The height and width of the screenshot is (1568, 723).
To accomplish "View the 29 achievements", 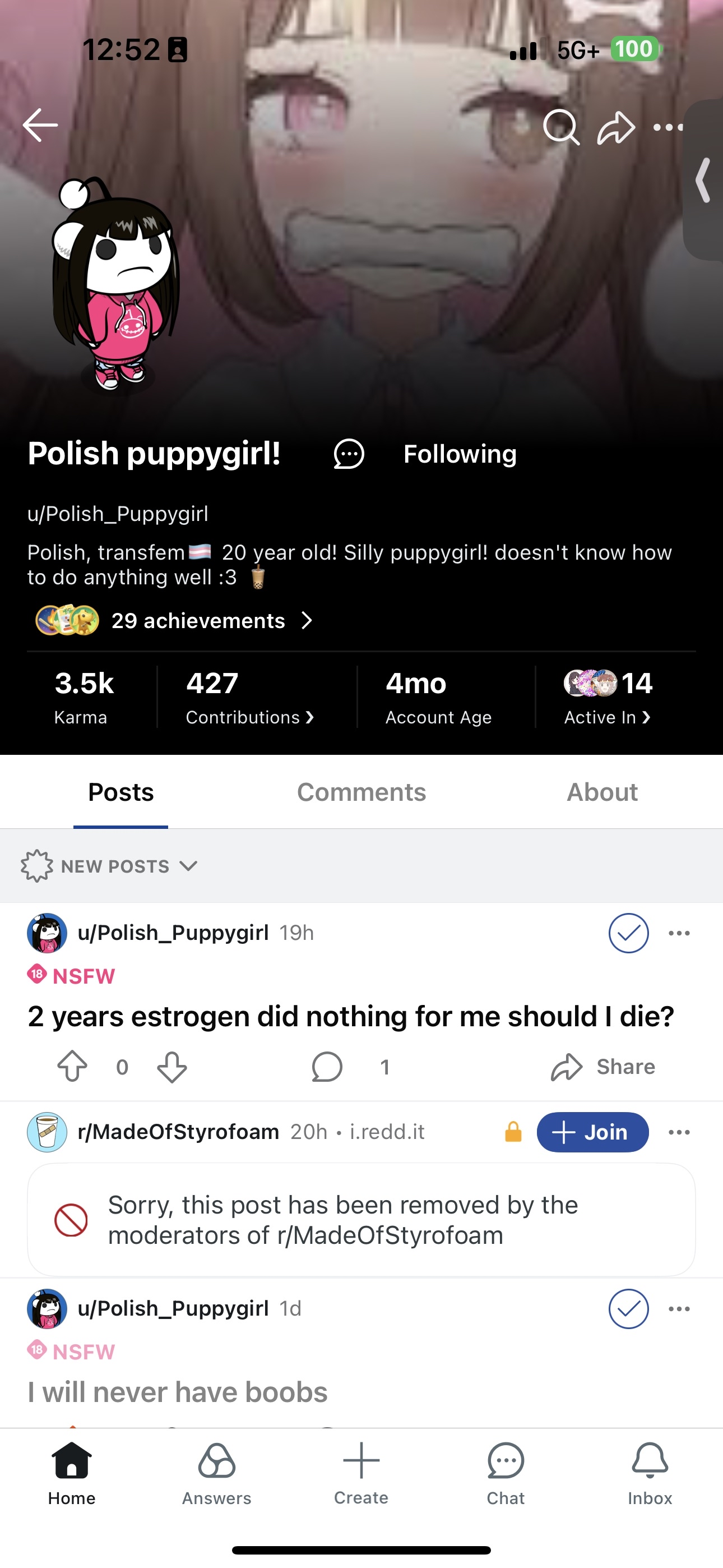I will (x=198, y=621).
